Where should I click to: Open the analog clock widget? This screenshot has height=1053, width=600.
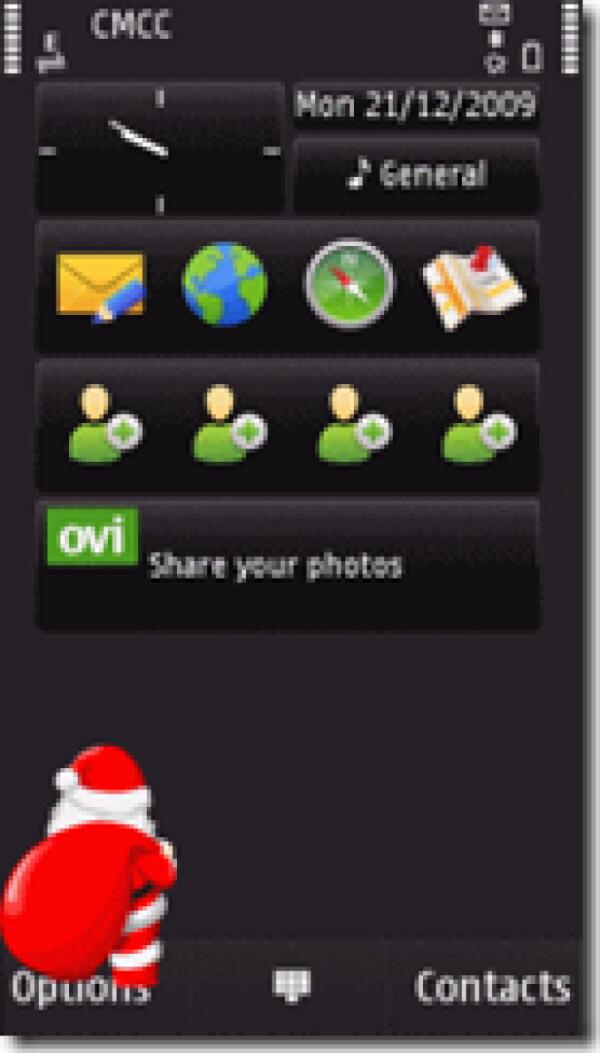coord(160,150)
